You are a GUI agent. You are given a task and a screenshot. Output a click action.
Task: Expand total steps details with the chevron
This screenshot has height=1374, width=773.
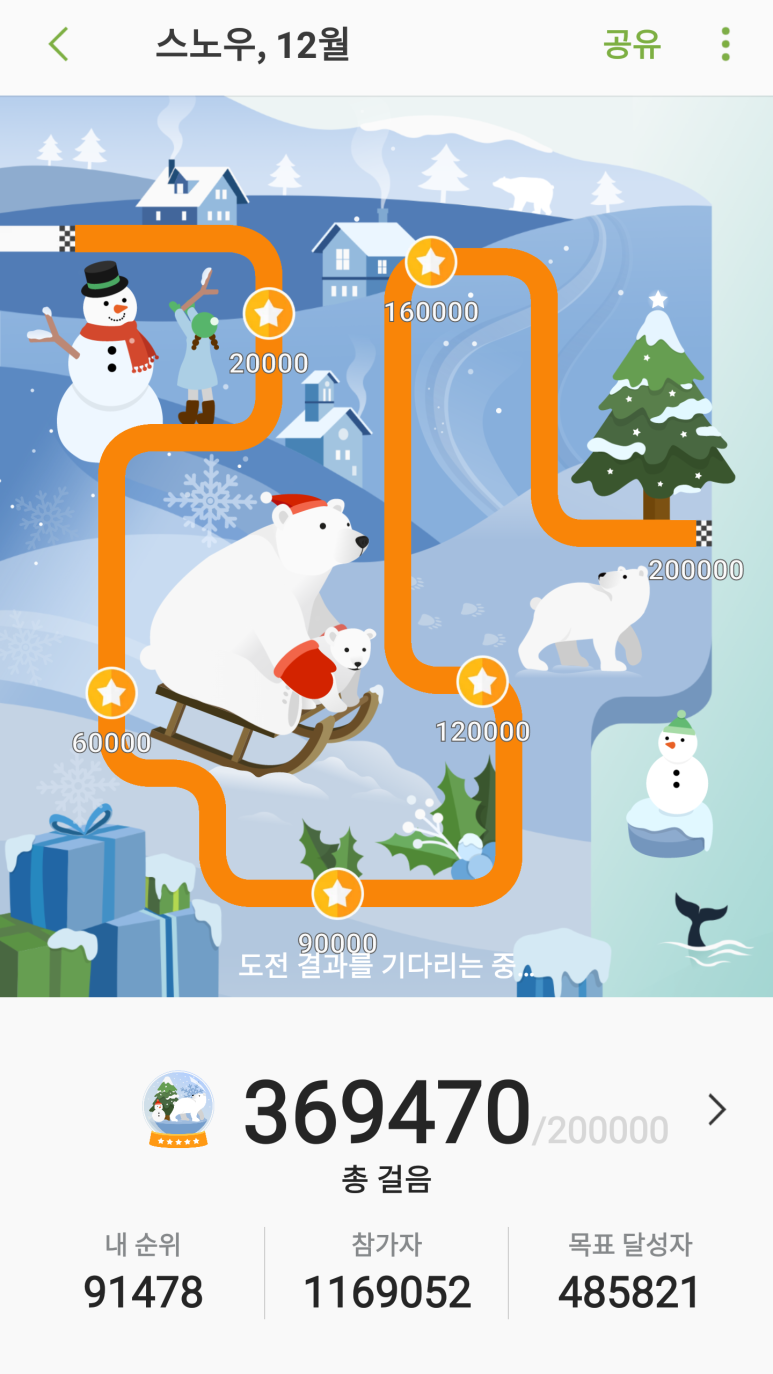pos(716,1110)
